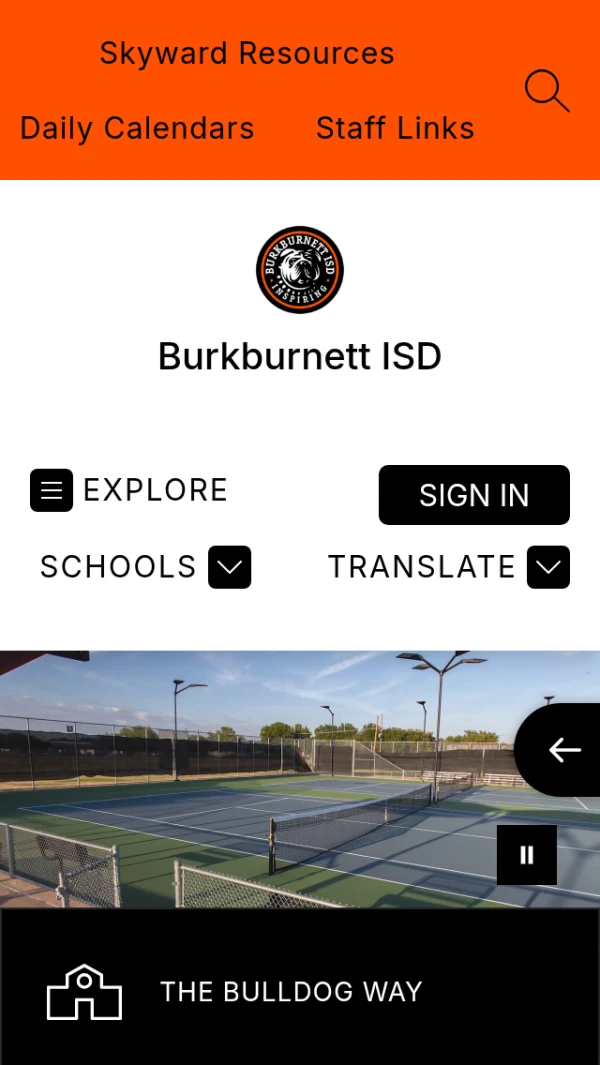600x1065 pixels.
Task: Open the search magnifier icon
Action: click(546, 91)
